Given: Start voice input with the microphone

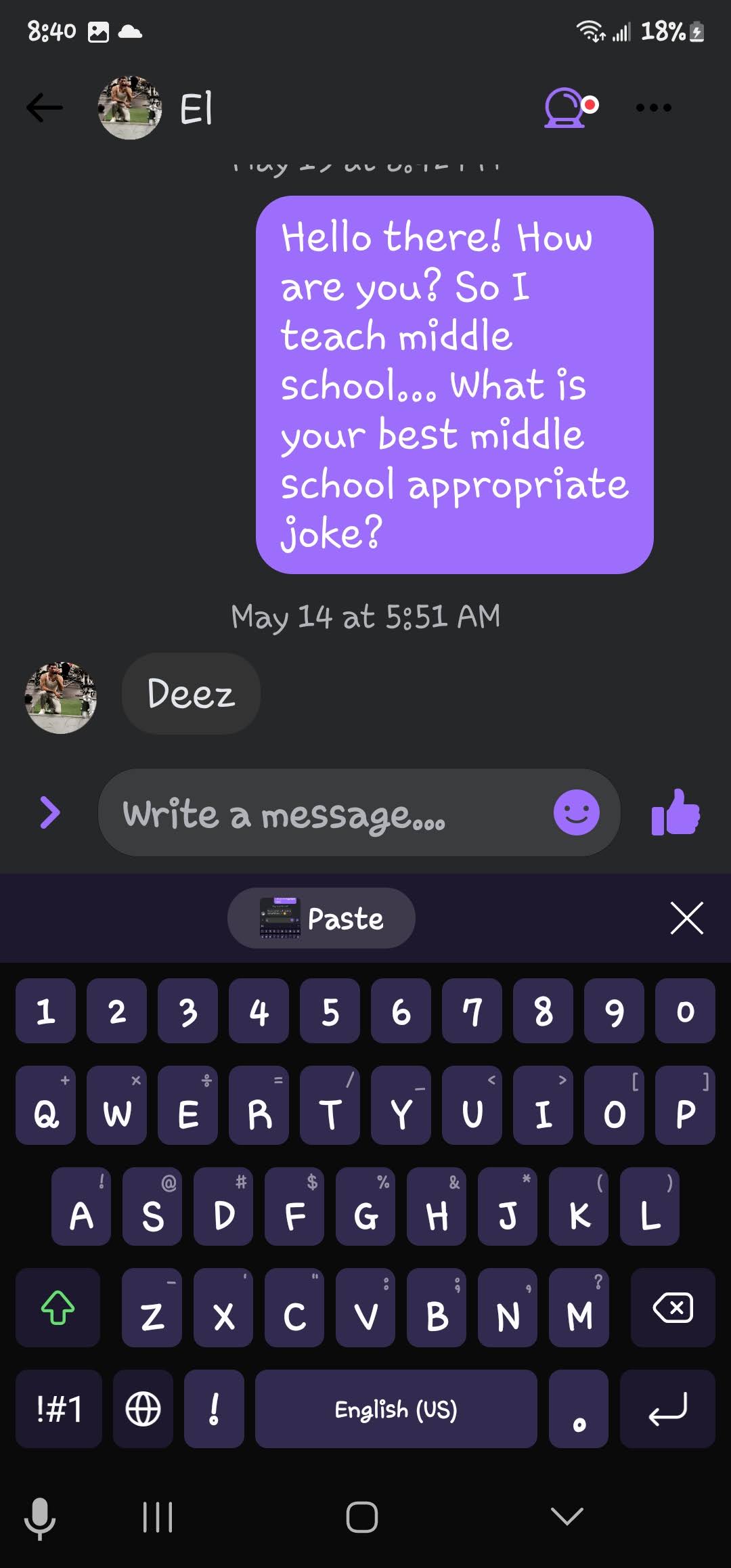Looking at the screenshot, I should coord(40,1518).
